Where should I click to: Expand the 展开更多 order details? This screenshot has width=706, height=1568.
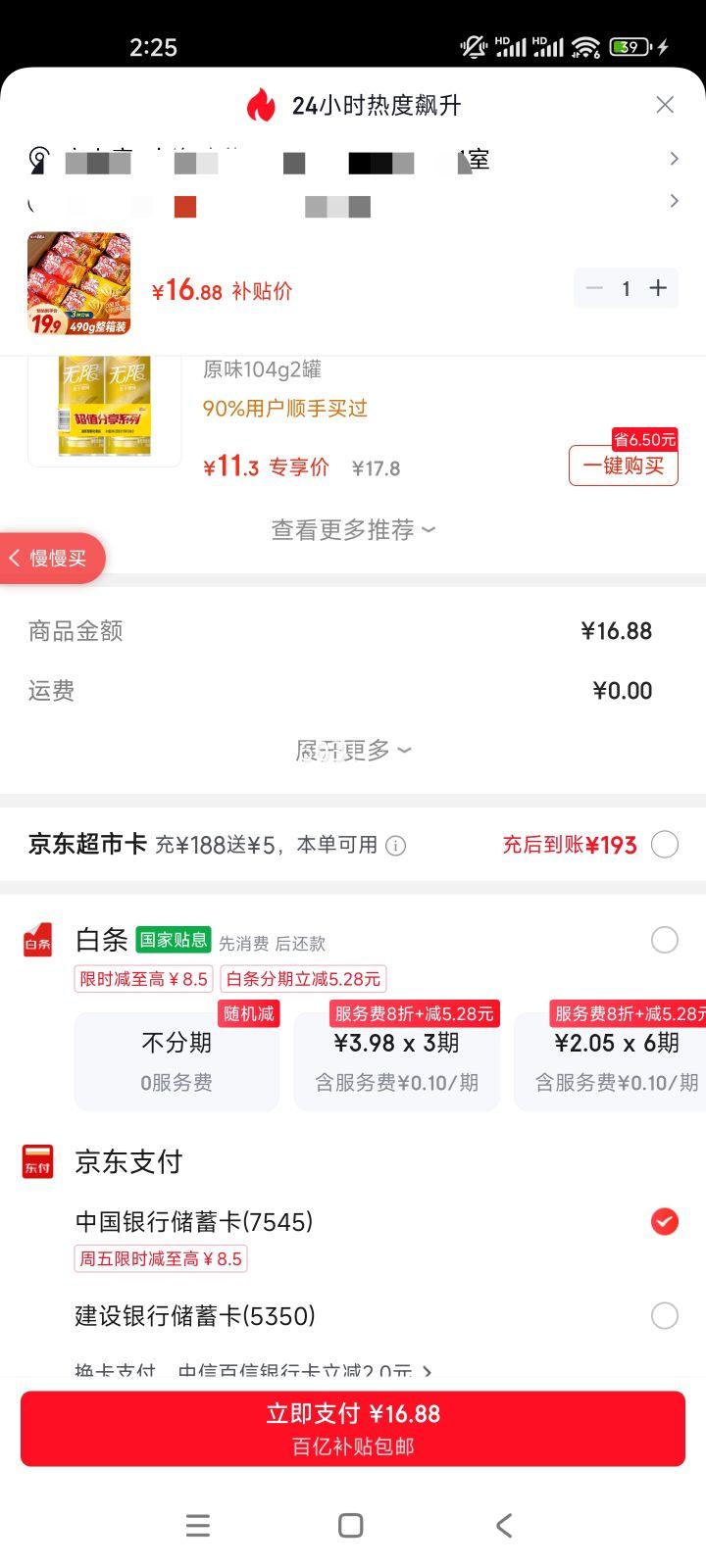(352, 750)
